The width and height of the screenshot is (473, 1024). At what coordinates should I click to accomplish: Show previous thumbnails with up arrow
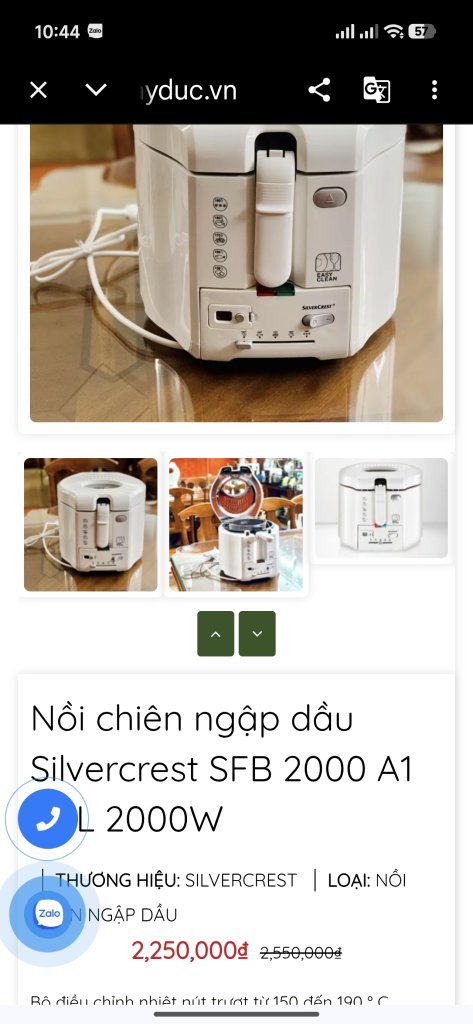click(x=216, y=633)
